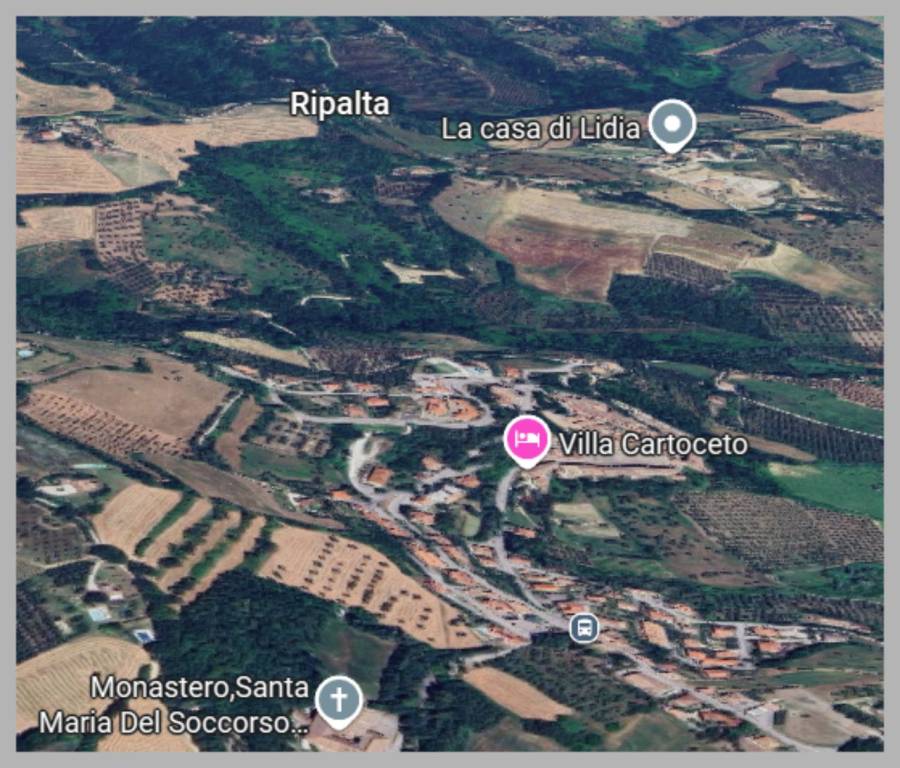Image resolution: width=900 pixels, height=768 pixels.
Task: Select the Villa Cartoceto hotel marker
Action: 527,439
